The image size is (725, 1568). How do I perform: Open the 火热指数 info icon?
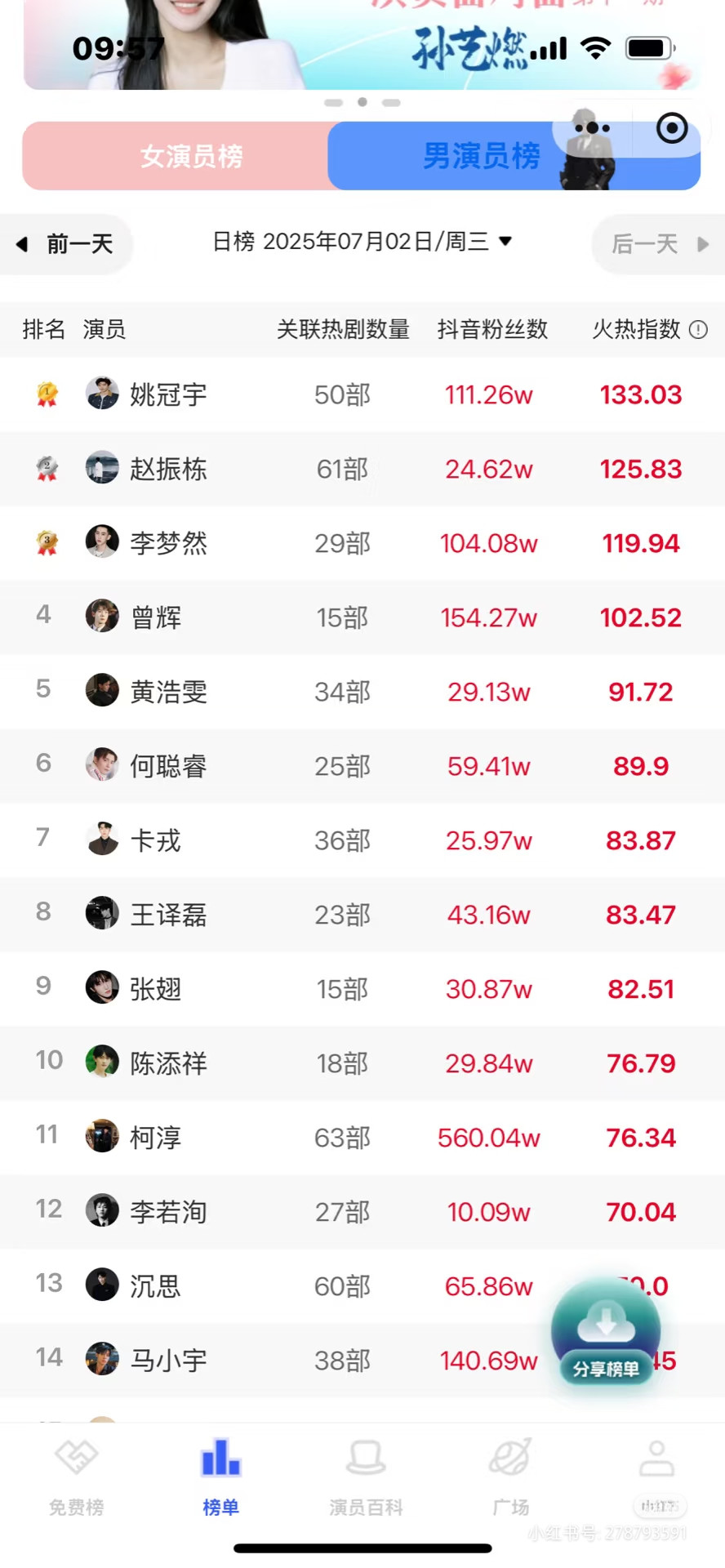coord(698,329)
